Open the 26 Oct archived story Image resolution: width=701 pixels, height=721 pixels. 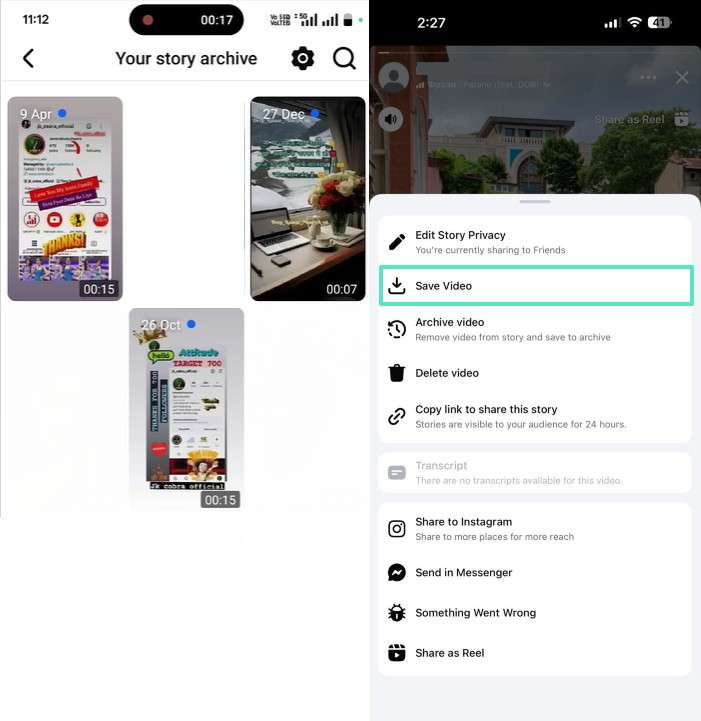click(186, 408)
